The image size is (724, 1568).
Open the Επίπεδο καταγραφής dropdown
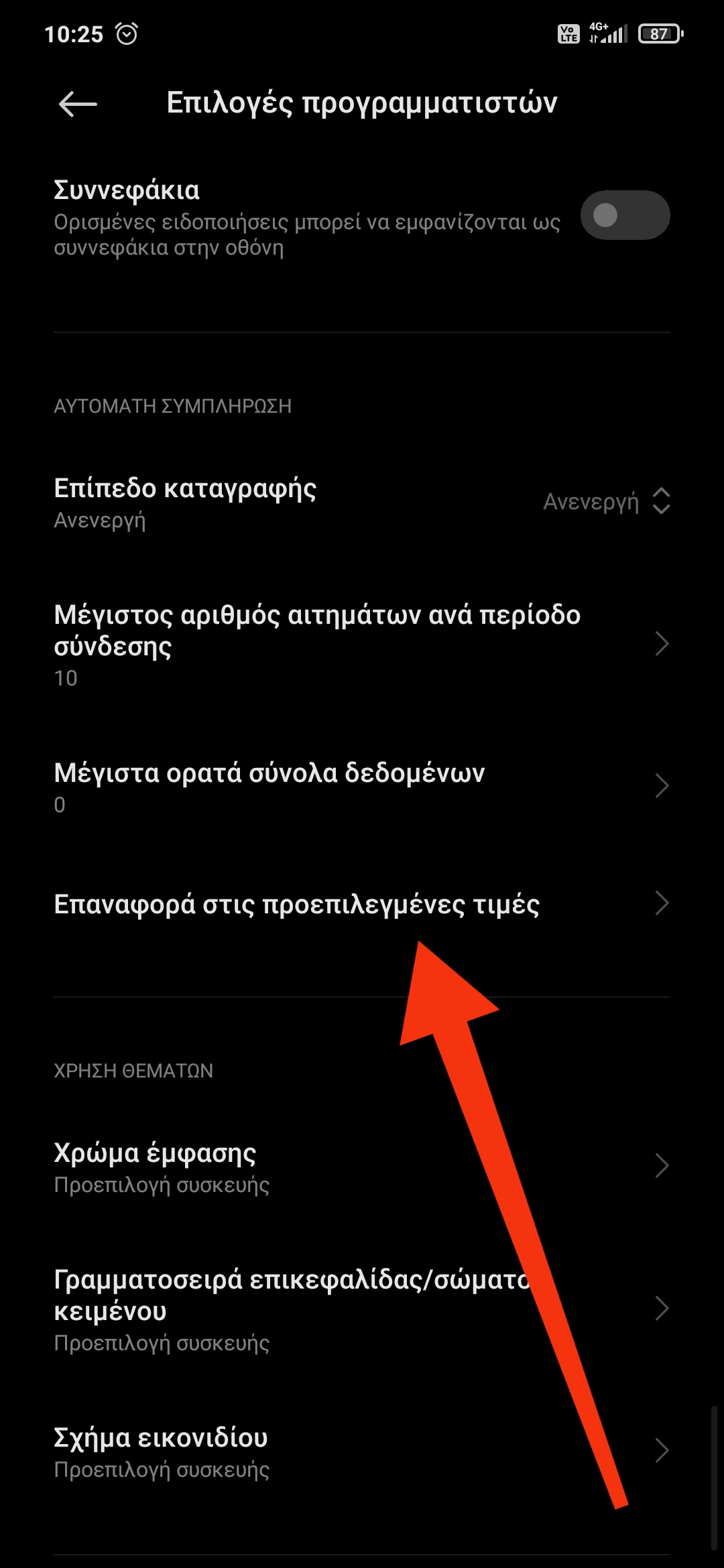[605, 501]
